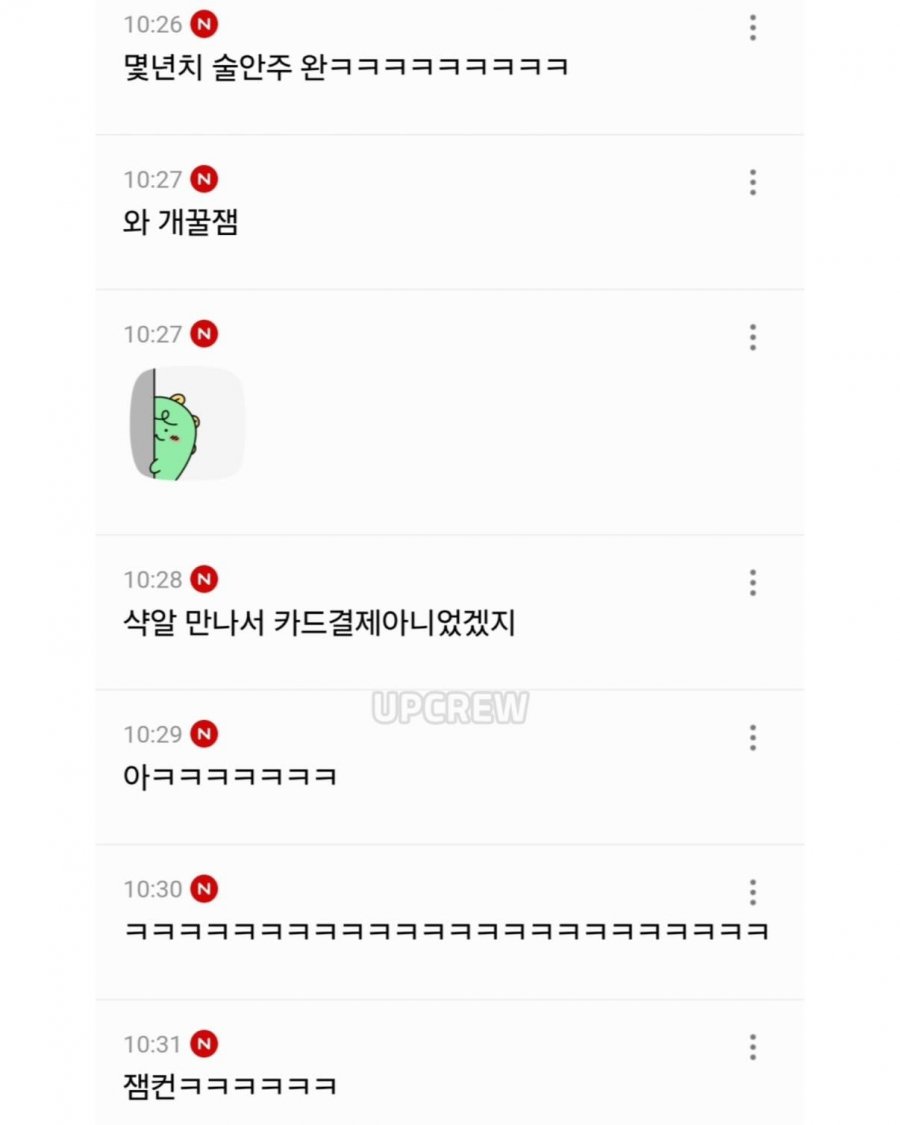Open overflow menu for the 10:26 comment

[x=752, y=28]
